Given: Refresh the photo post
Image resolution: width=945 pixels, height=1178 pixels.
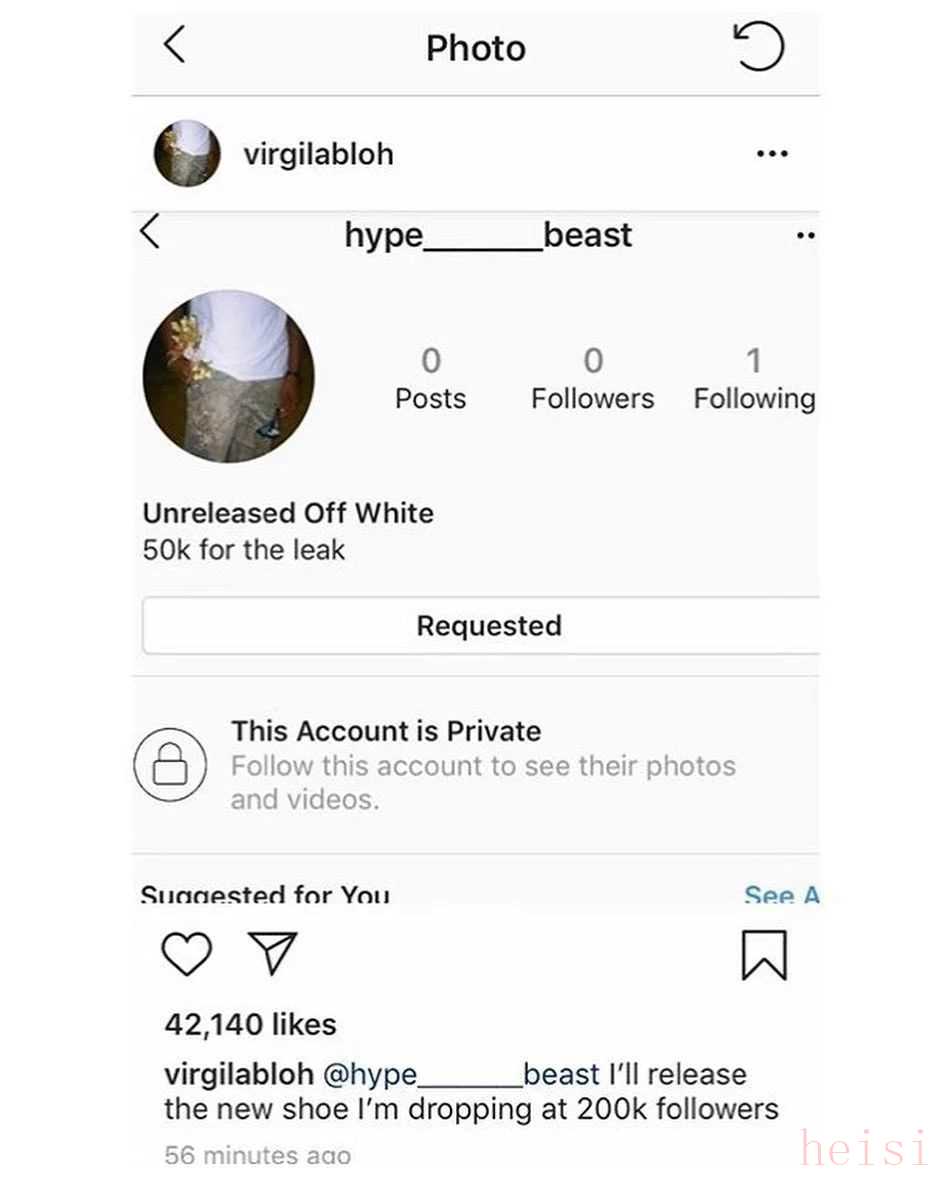Looking at the screenshot, I should click(x=759, y=47).
